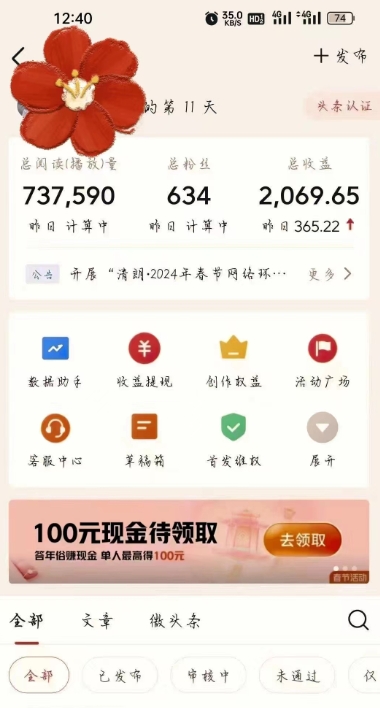Open 创作权益 creator benefits

233,362
